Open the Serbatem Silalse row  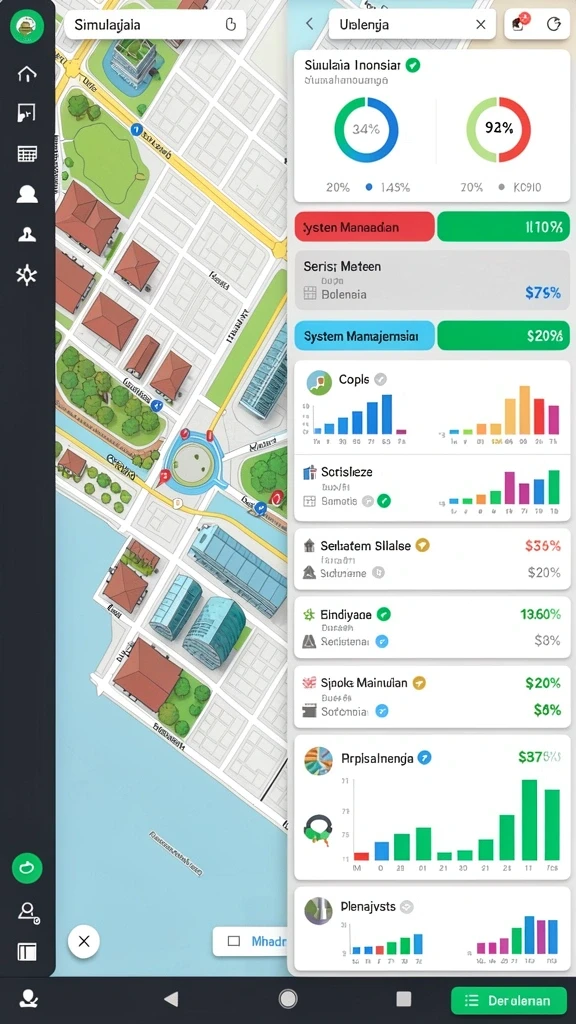(x=432, y=559)
